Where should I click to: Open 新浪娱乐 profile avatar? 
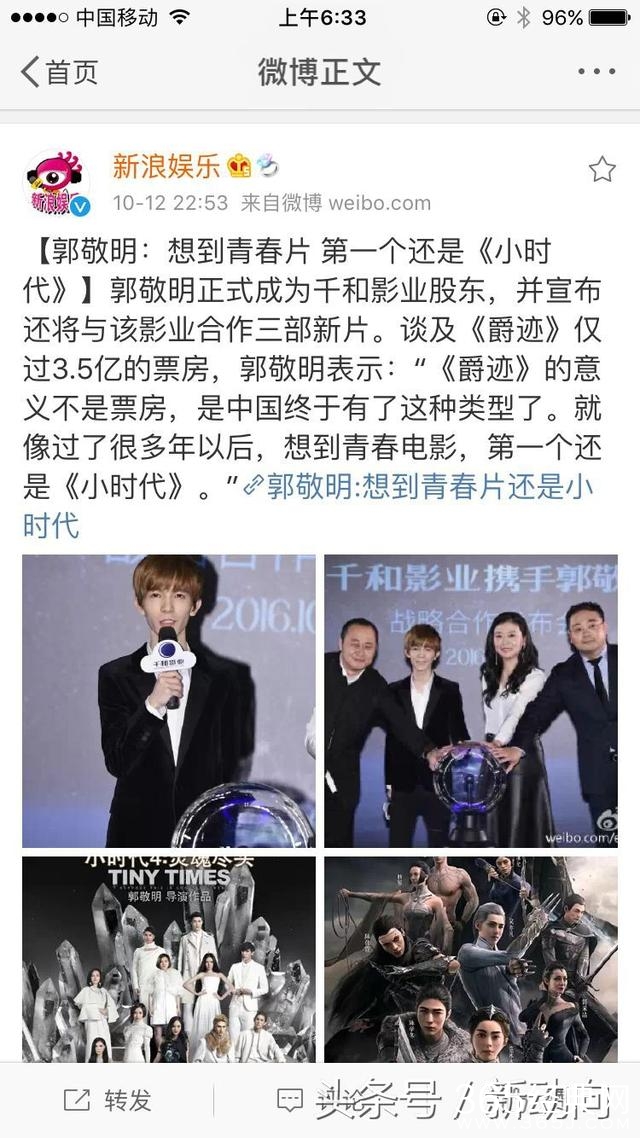click(57, 182)
